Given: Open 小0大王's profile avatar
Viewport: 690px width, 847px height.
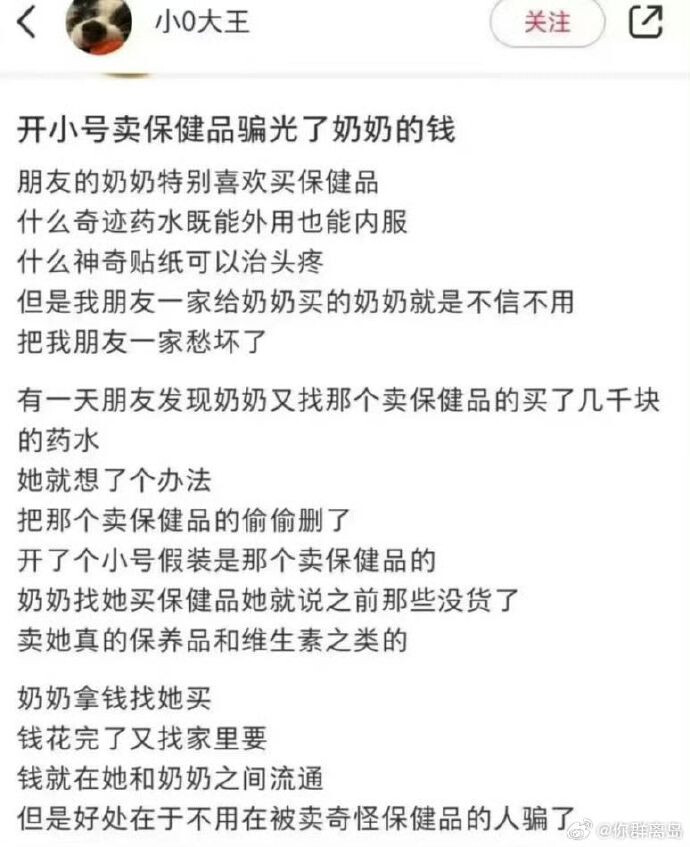Looking at the screenshot, I should point(98,24).
